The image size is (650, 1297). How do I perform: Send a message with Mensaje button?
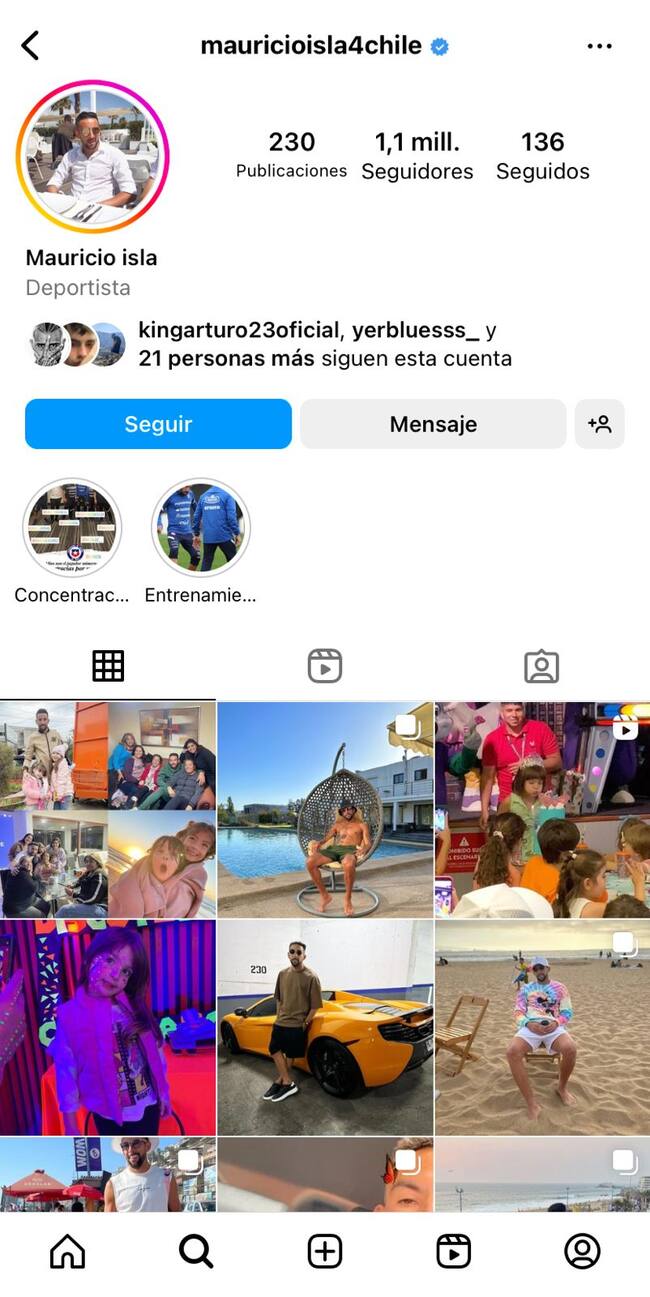click(433, 424)
